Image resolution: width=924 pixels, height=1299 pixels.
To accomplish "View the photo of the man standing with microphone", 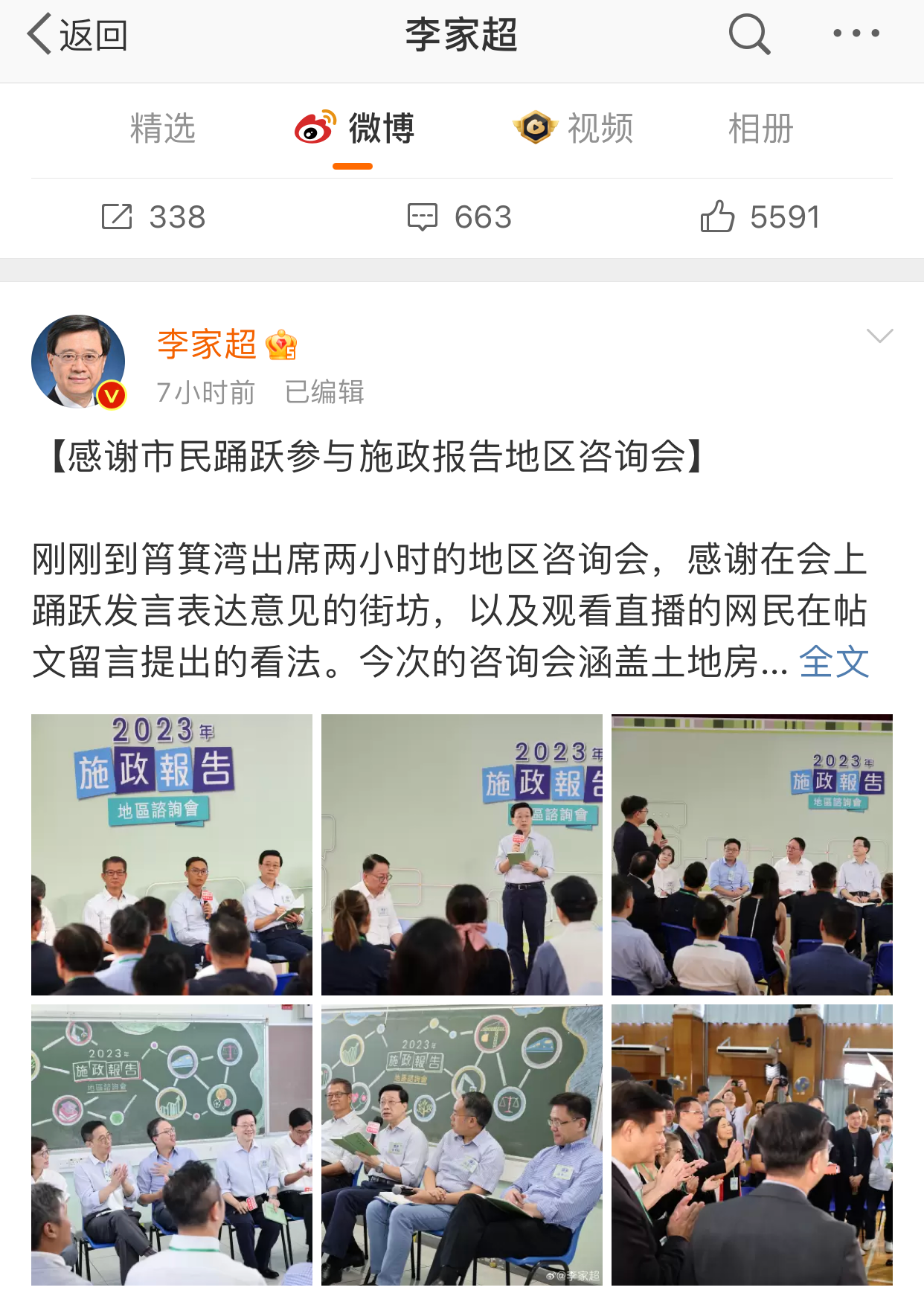I will (x=462, y=854).
